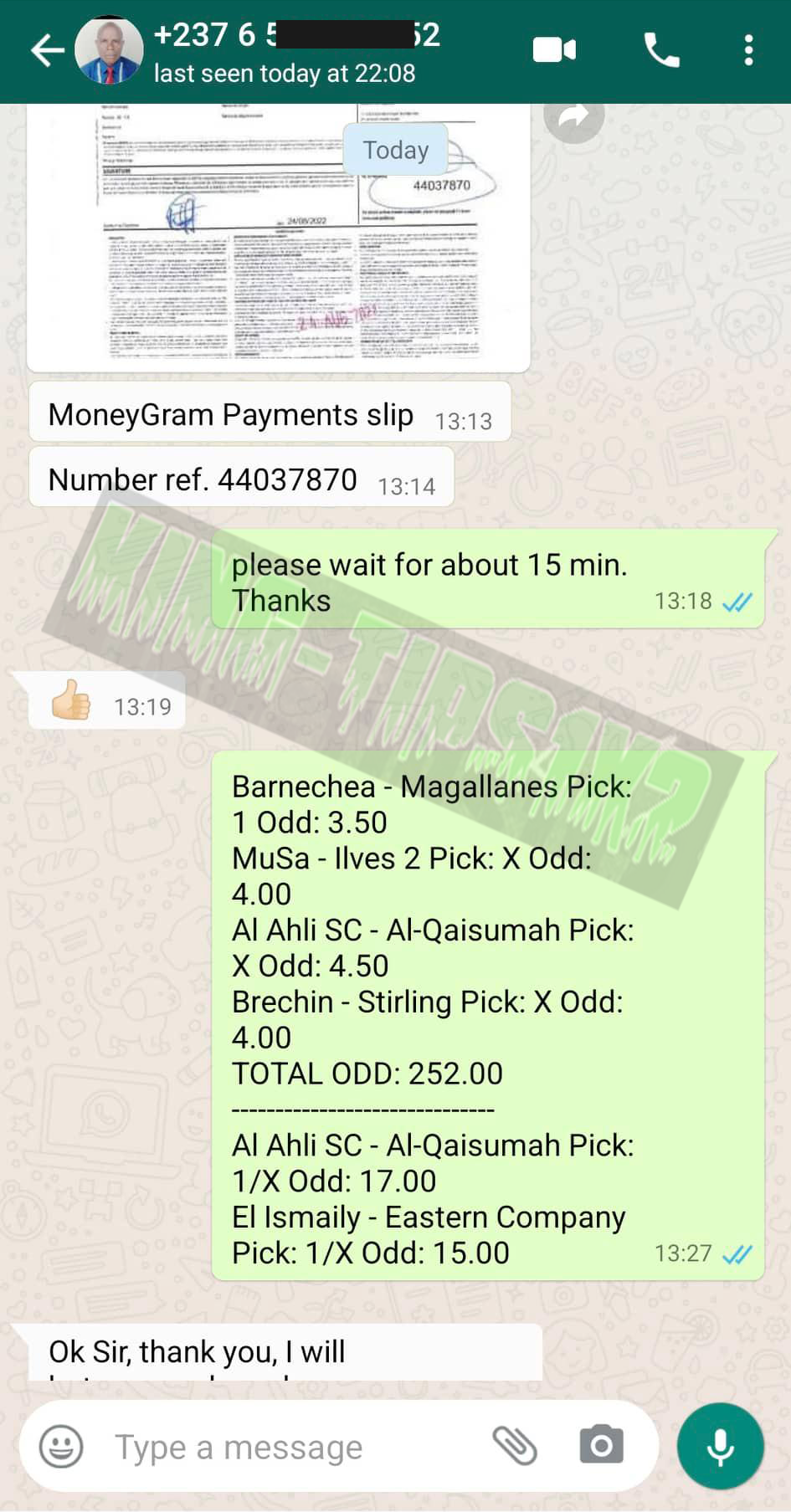Open the camera from message bar
Screen dimensions: 791x1512
point(602,1444)
